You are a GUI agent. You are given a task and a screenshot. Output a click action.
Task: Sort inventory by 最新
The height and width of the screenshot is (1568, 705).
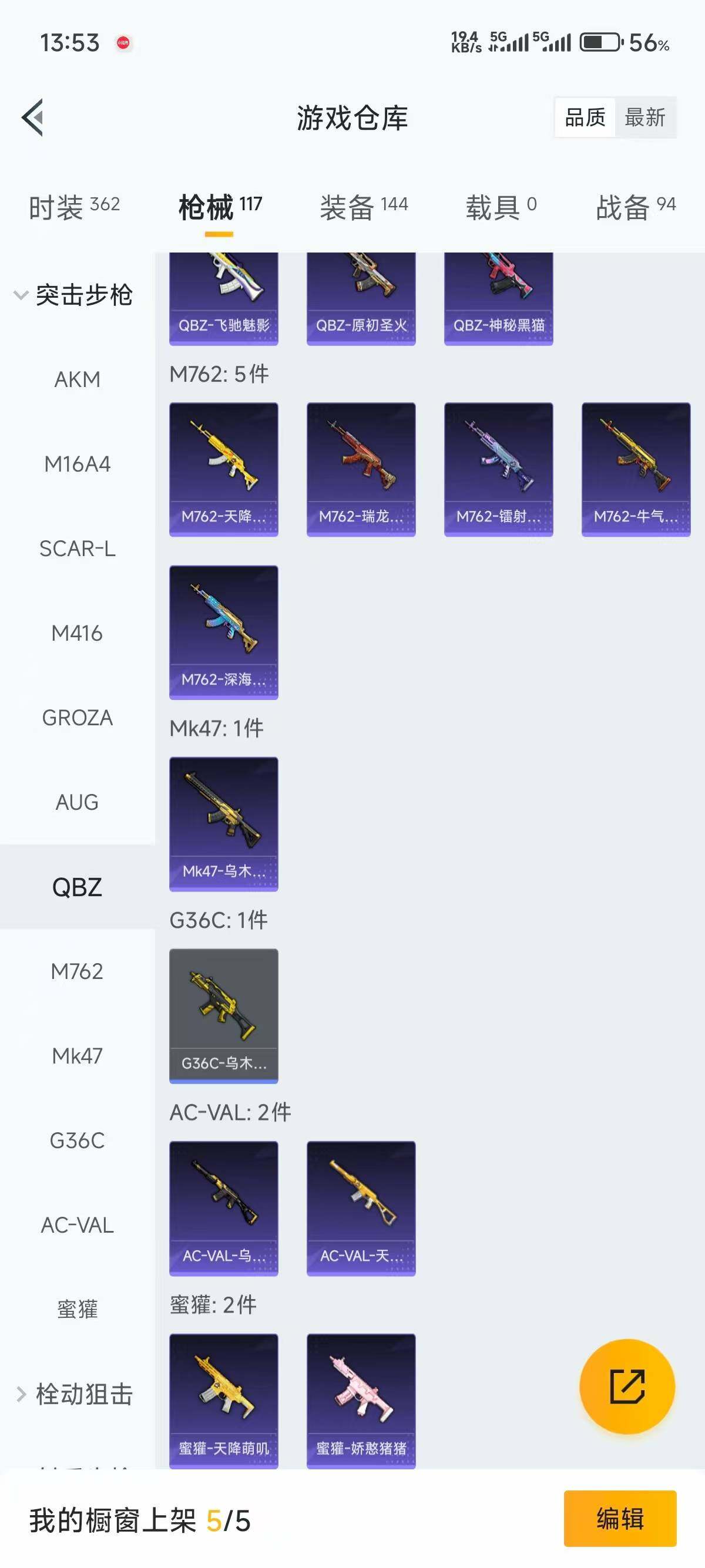[644, 117]
